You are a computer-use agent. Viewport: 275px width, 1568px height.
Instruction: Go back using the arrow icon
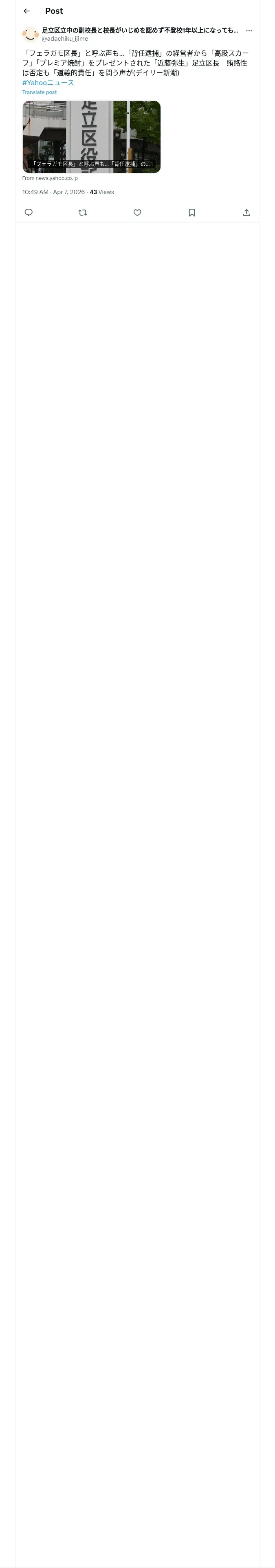[x=27, y=11]
